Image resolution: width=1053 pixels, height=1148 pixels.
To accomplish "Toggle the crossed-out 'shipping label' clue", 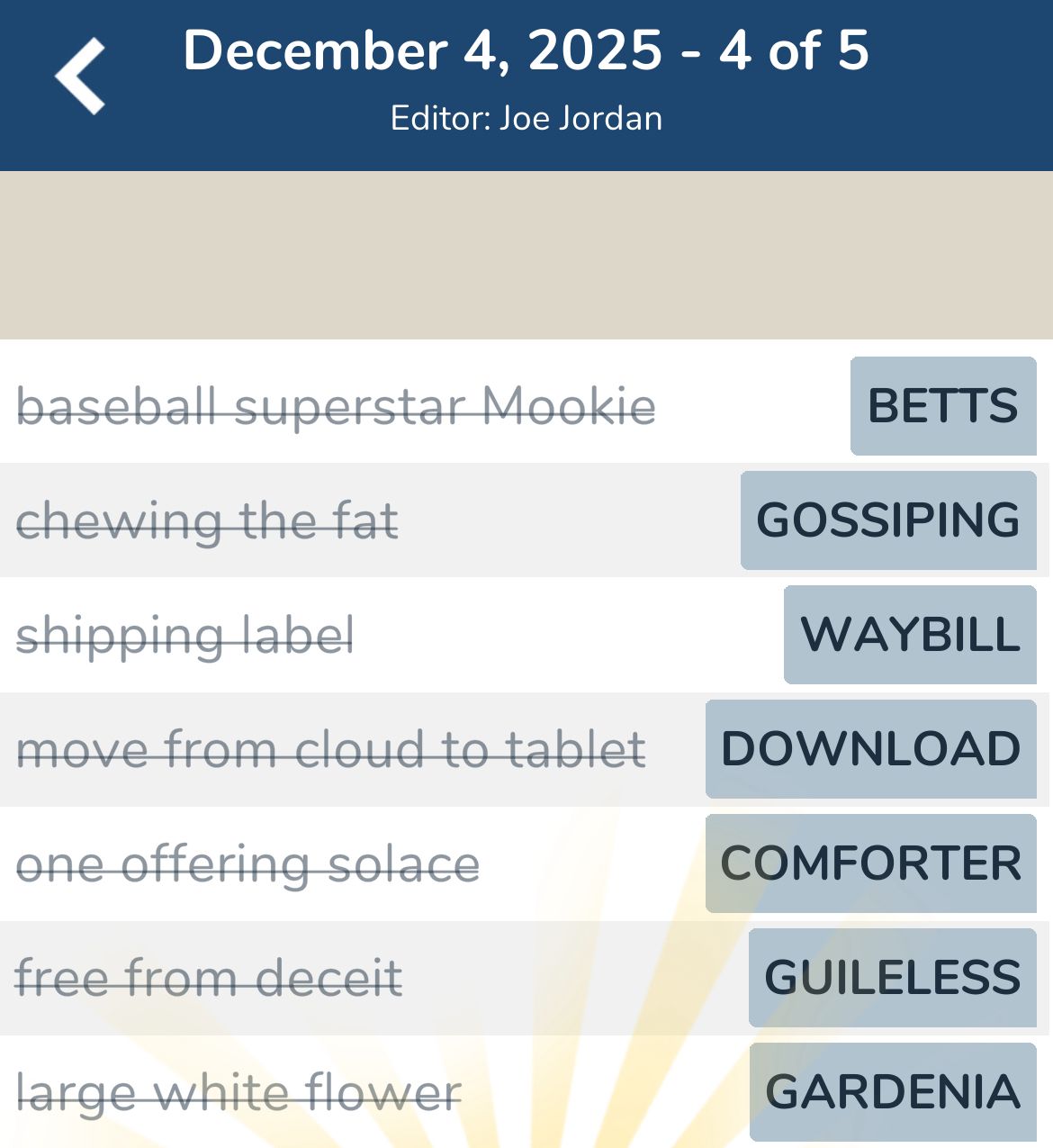I will pyautogui.click(x=186, y=635).
